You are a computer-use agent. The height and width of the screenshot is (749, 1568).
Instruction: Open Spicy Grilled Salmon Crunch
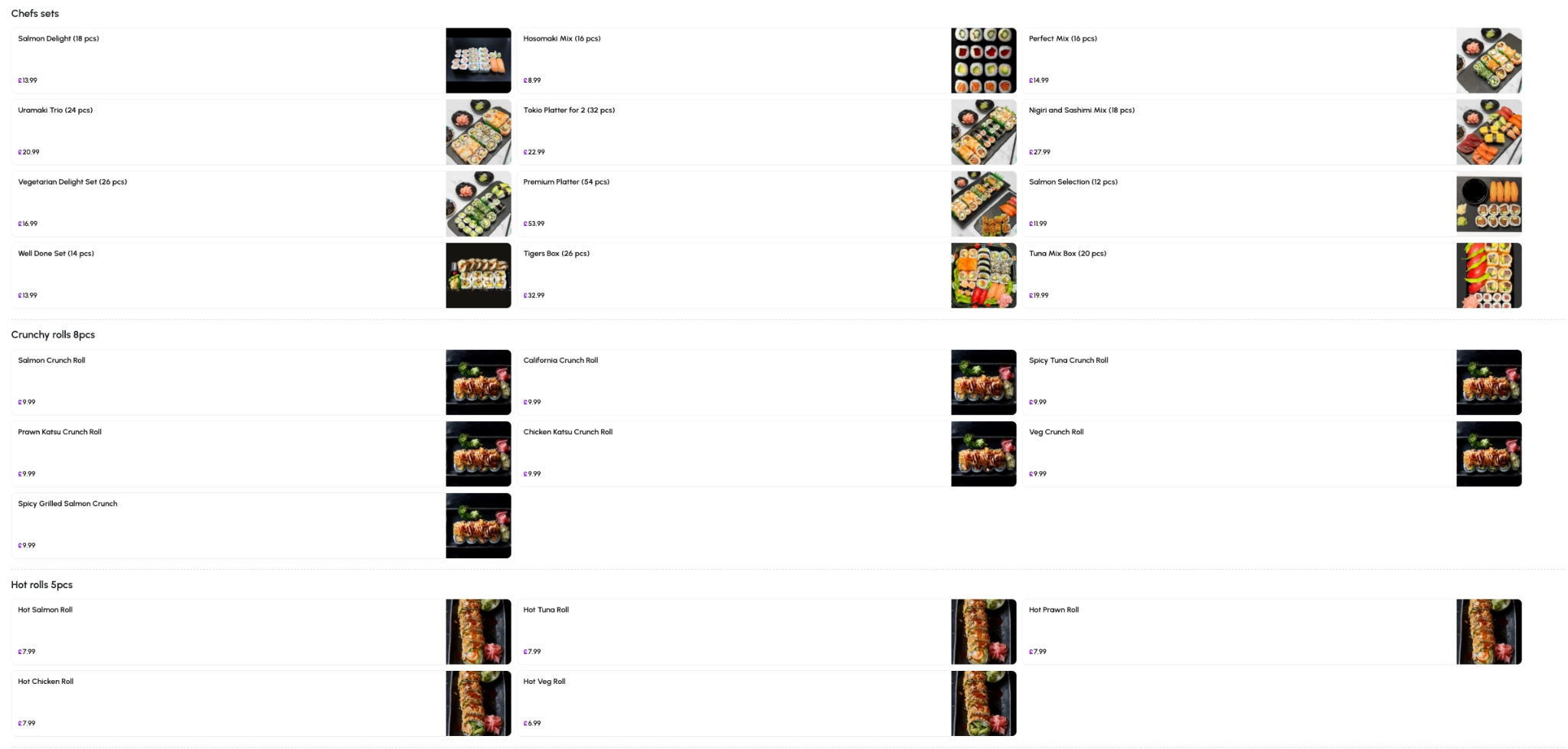67,504
